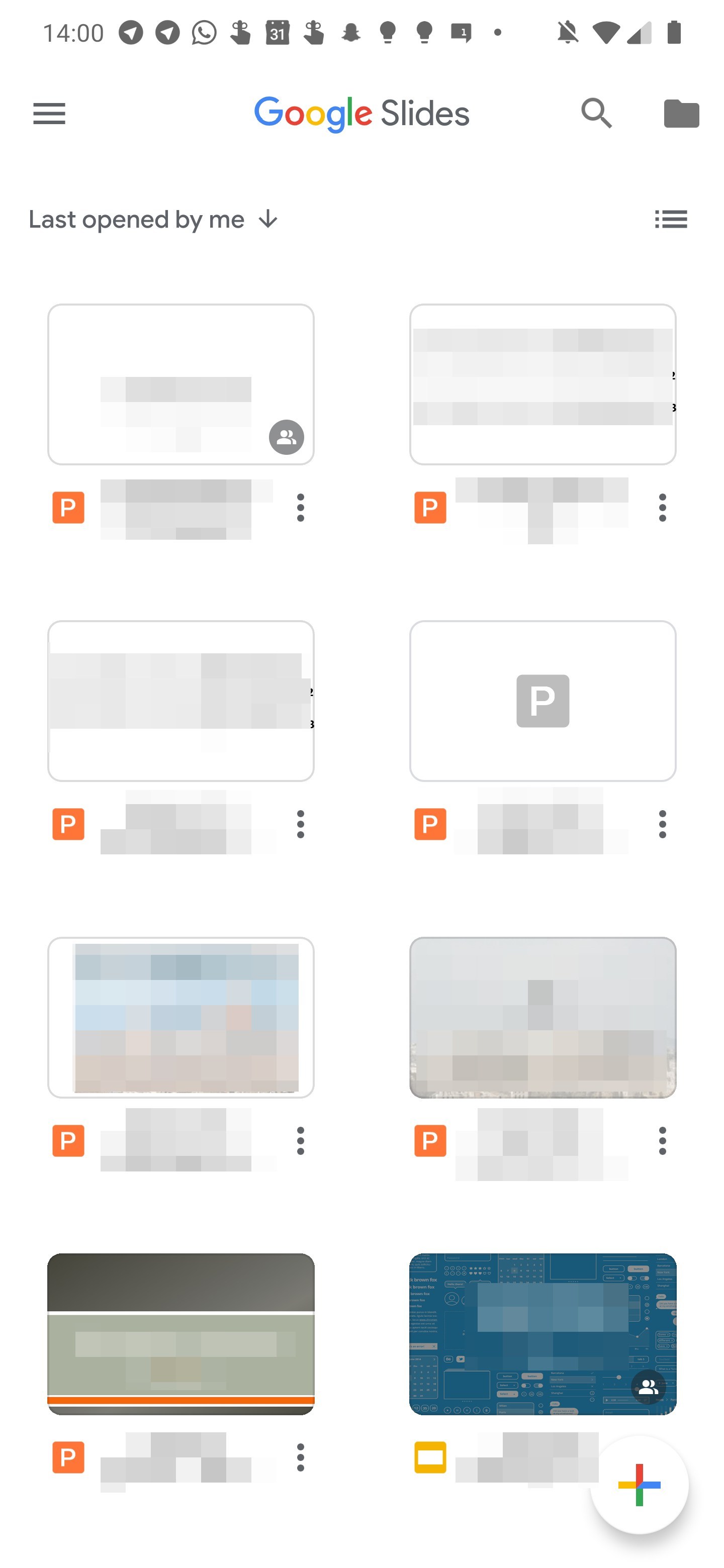Open more options for the first presentation

[x=300, y=508]
